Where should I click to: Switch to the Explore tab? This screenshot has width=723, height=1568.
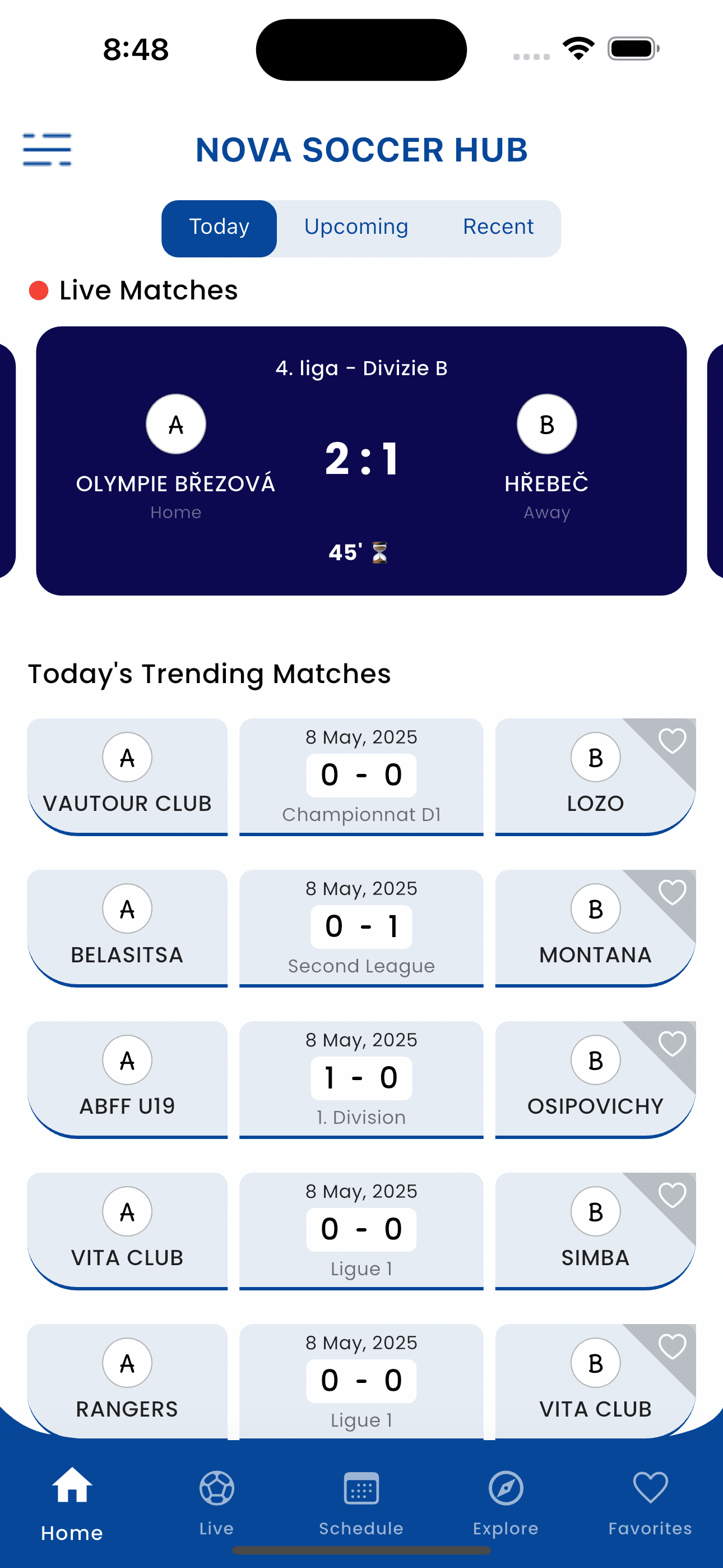tap(506, 1503)
